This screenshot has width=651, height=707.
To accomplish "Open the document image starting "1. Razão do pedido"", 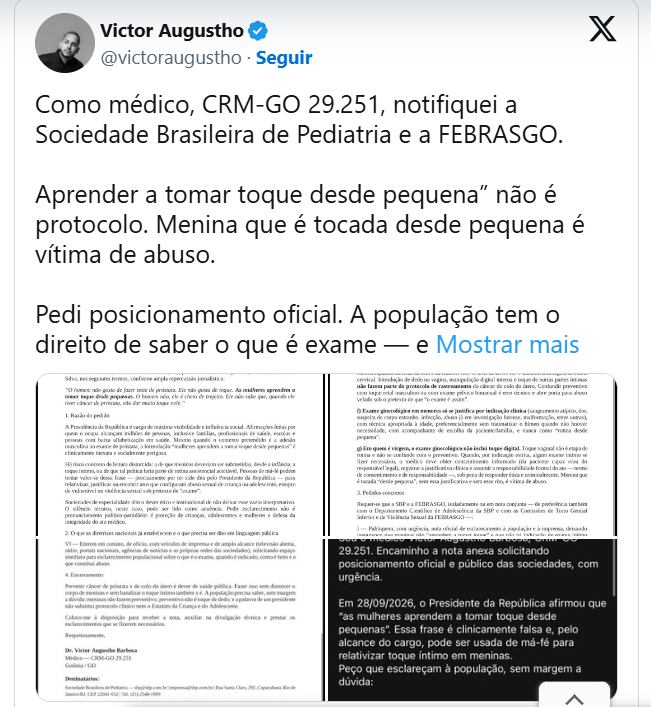I will pos(180,455).
